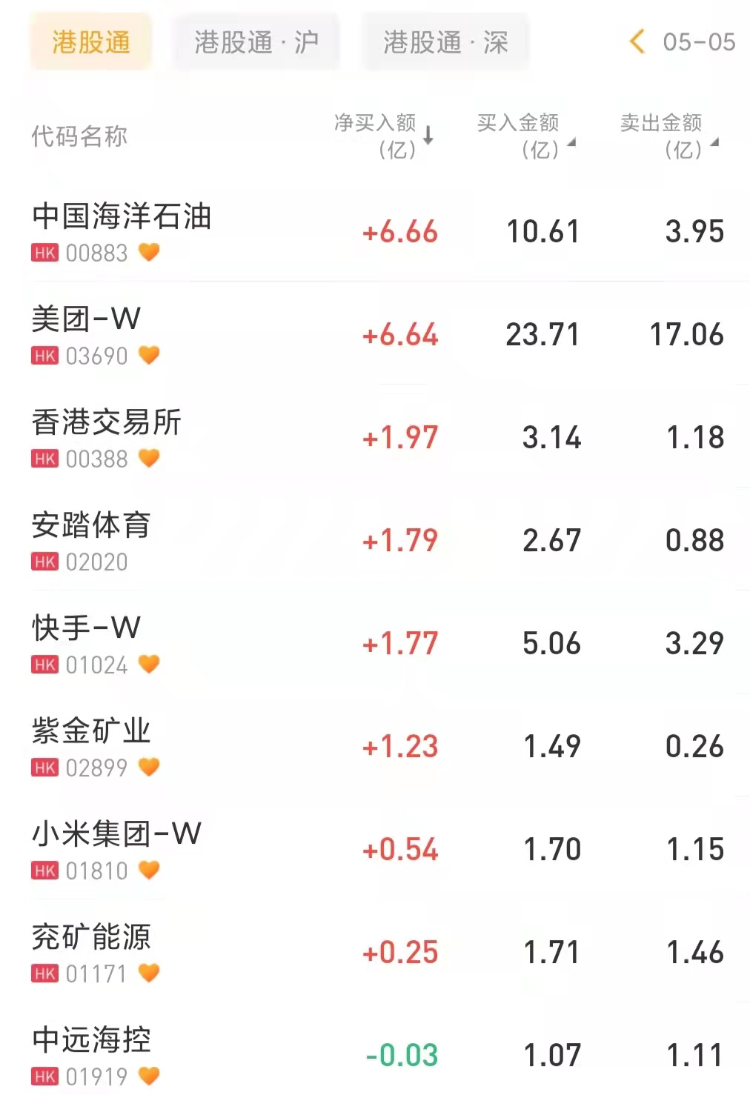Sort by 净买入额 column

click(384, 136)
